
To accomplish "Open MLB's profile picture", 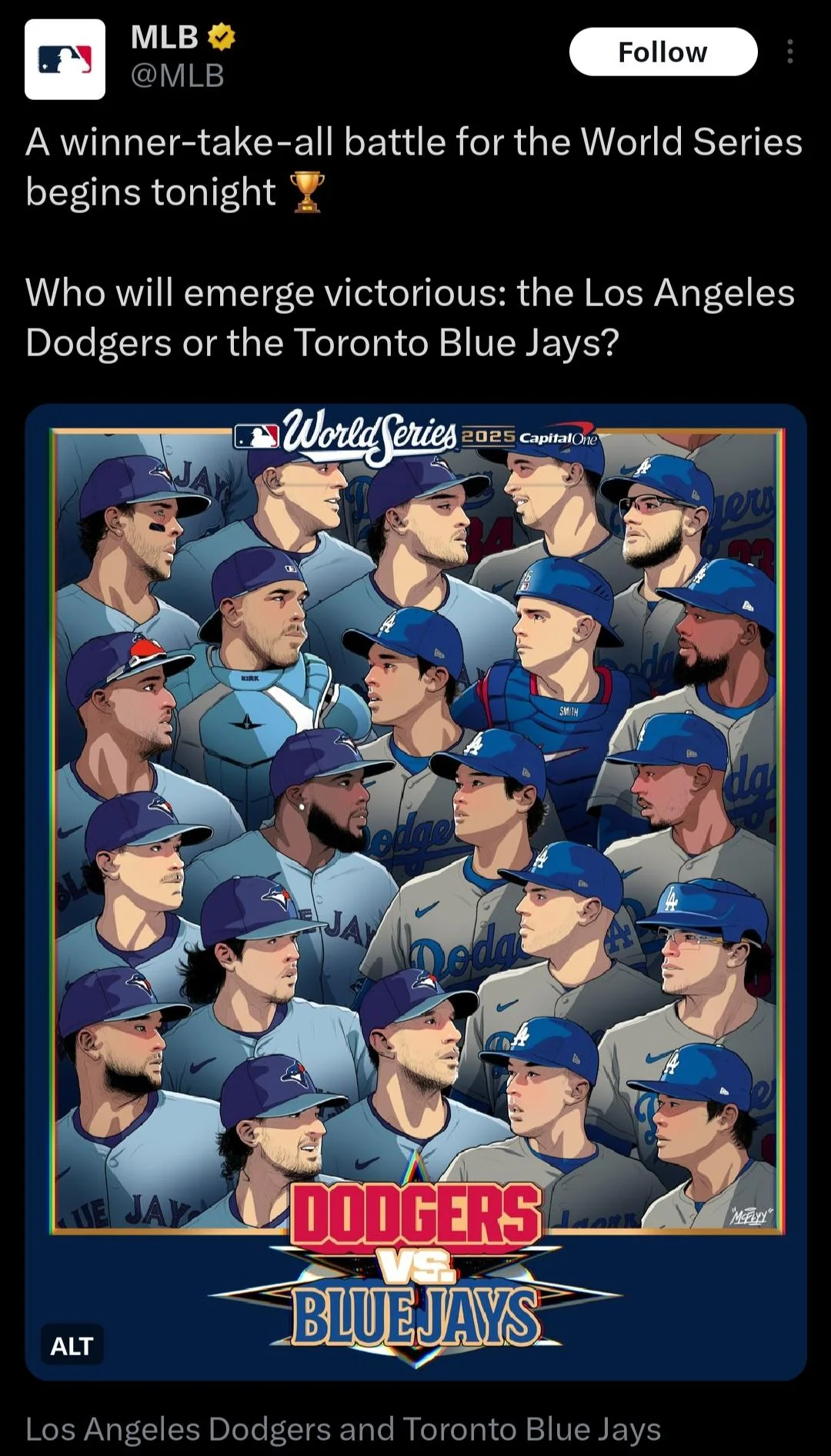I will coord(65,60).
